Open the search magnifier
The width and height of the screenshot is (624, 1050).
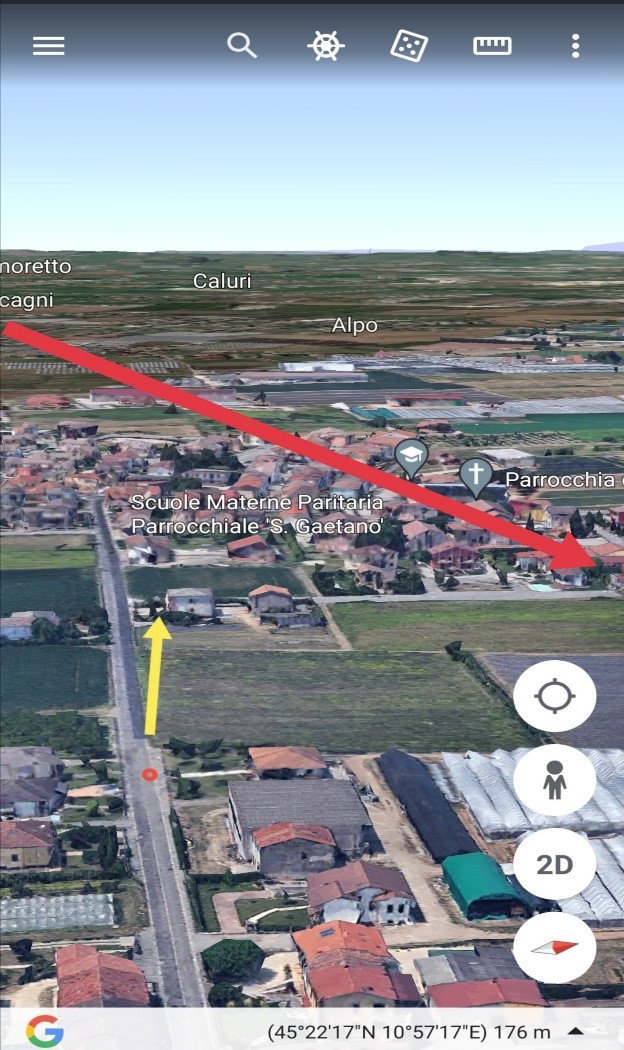(241, 45)
